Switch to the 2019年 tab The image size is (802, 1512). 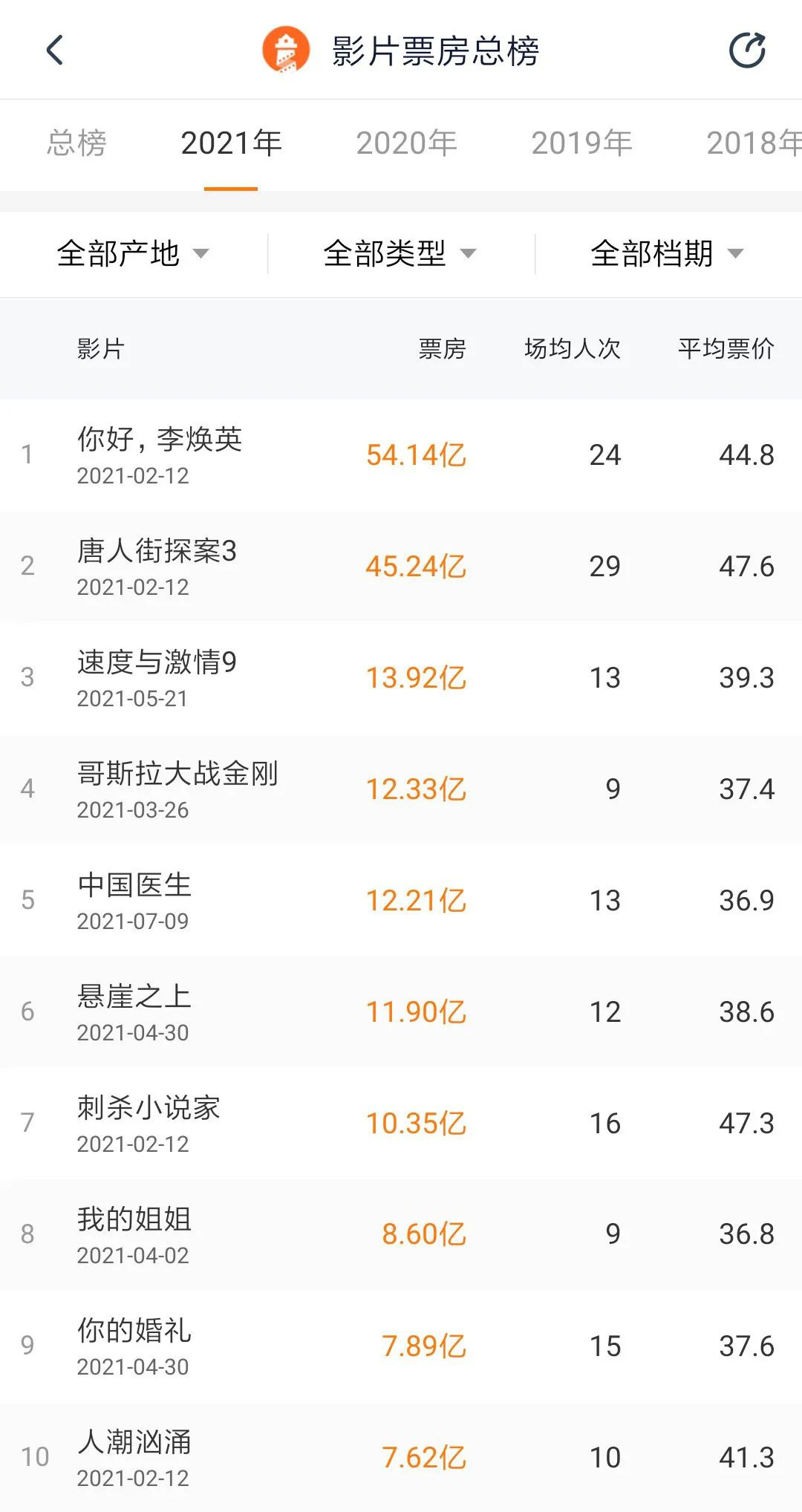[581, 143]
